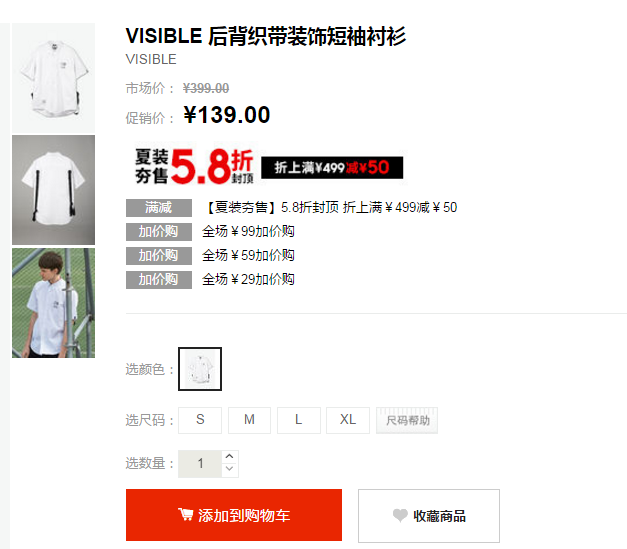Choose size XL
This screenshot has height=549, width=627.
[347, 420]
